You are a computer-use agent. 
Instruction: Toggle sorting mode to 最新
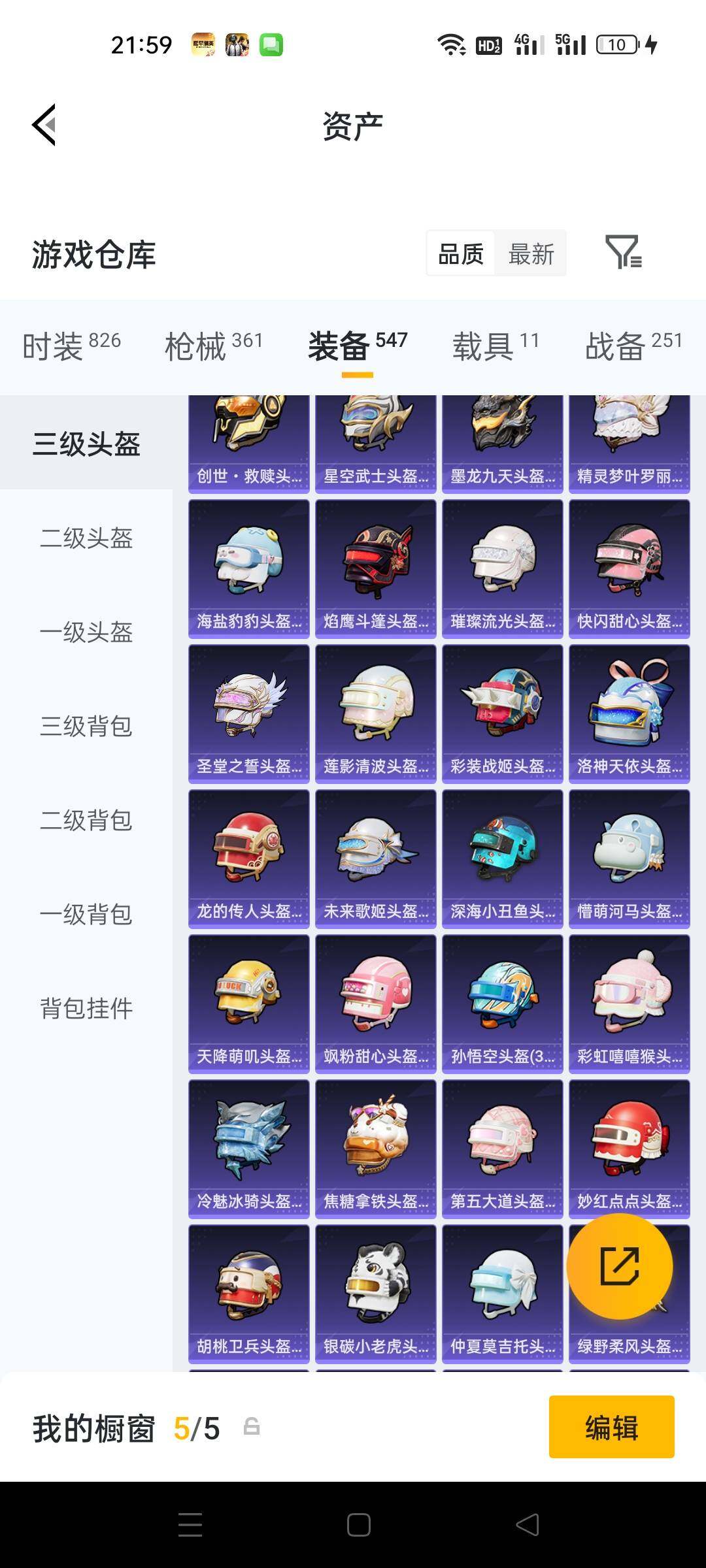point(531,253)
